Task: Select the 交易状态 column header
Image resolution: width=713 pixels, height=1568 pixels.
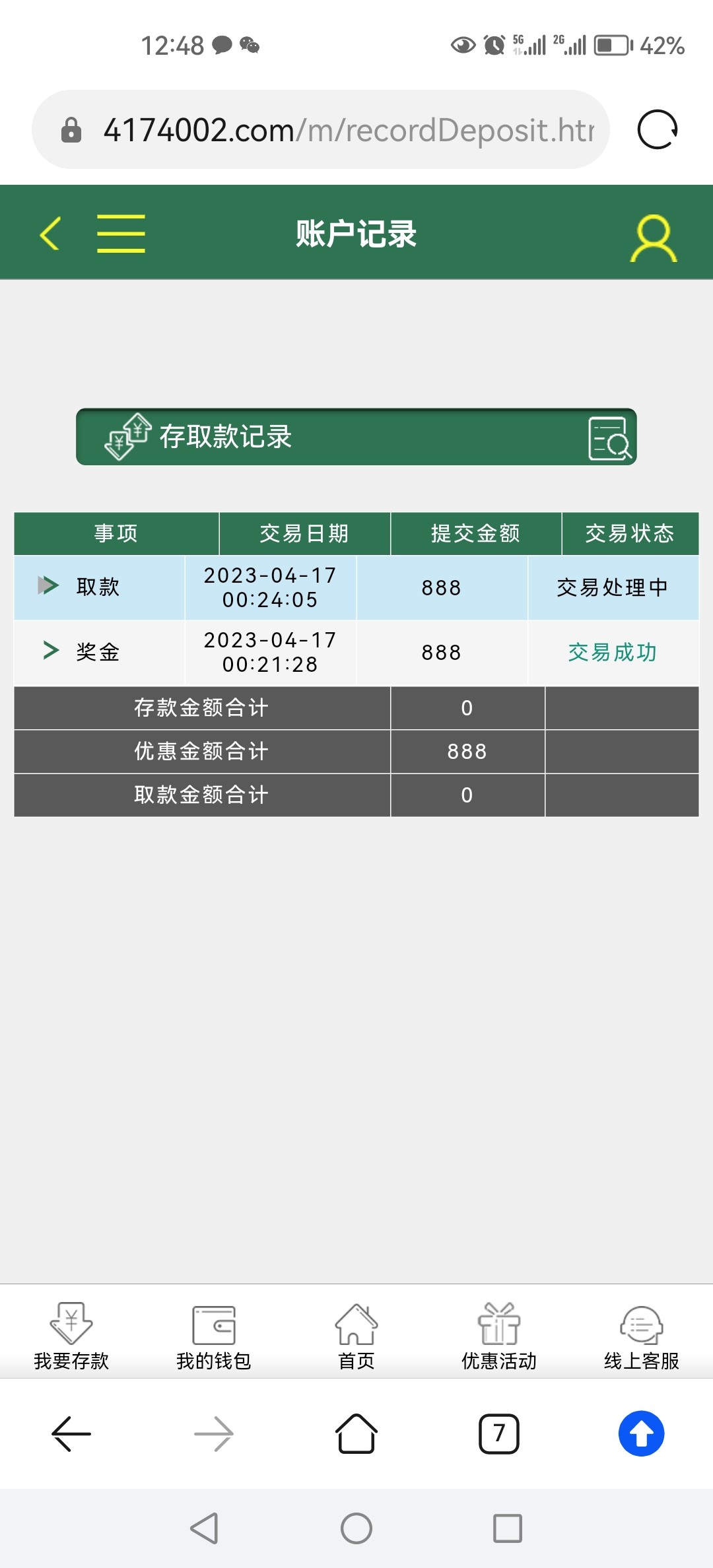Action: pos(628,533)
